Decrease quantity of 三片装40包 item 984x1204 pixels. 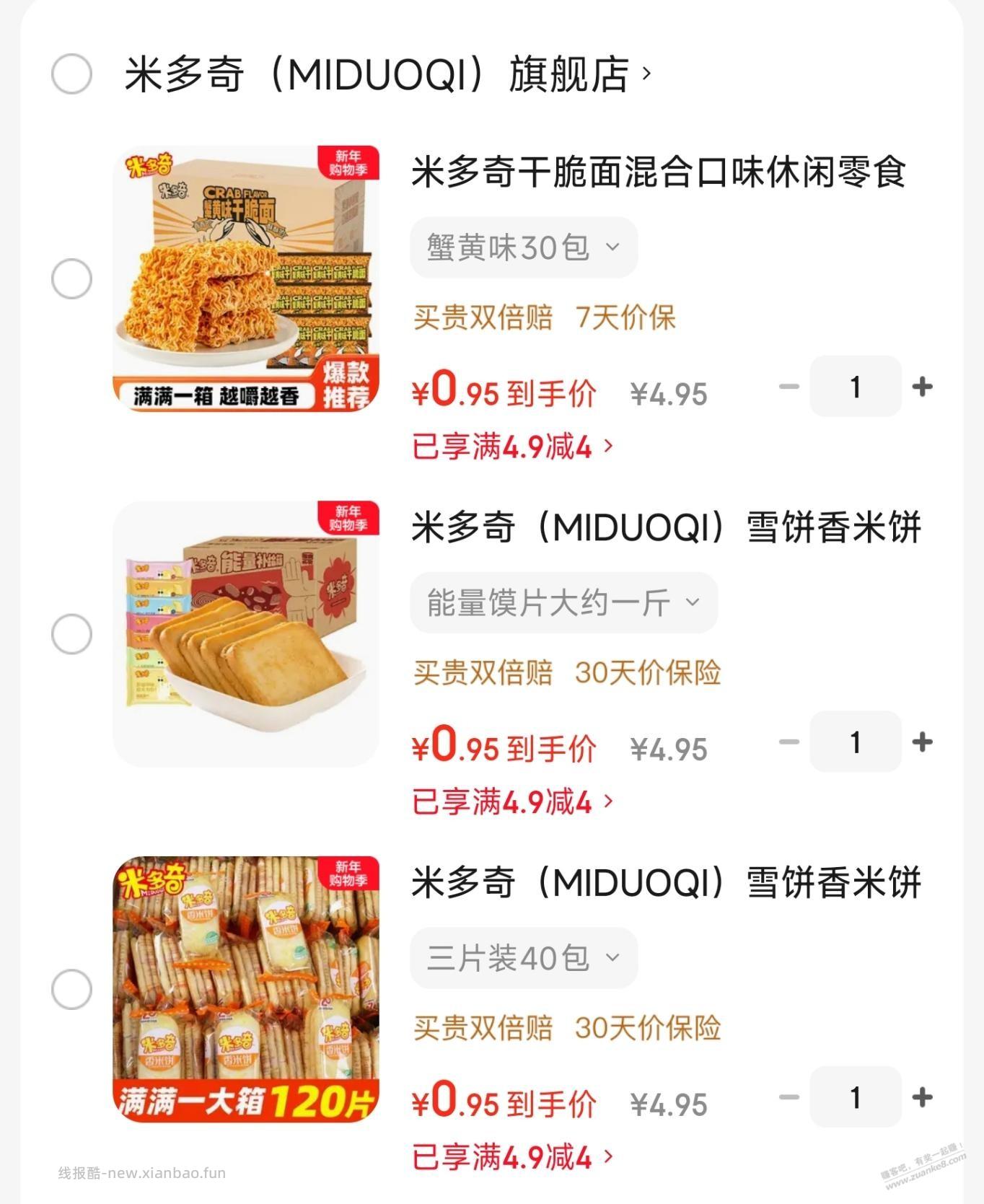790,1098
